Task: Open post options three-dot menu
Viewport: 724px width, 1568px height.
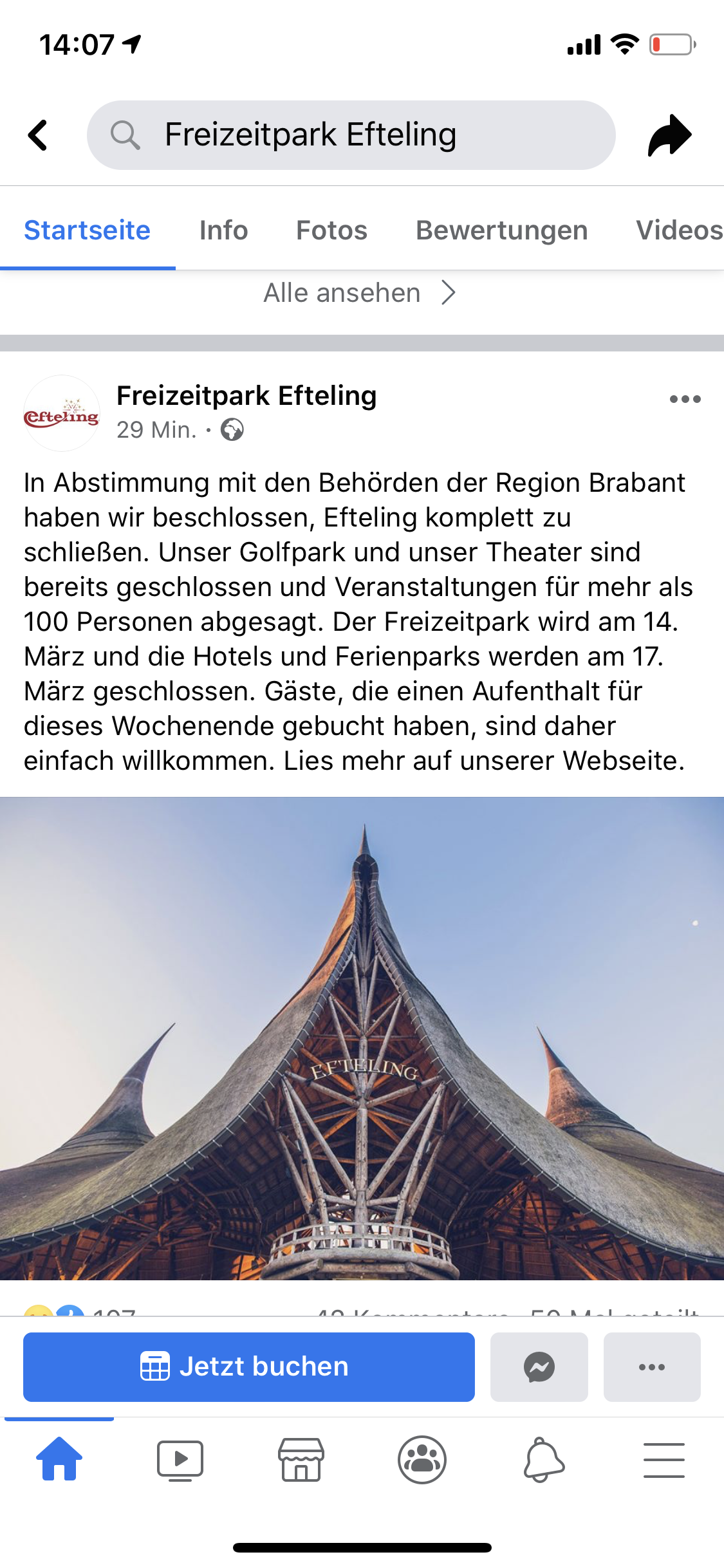Action: [685, 399]
